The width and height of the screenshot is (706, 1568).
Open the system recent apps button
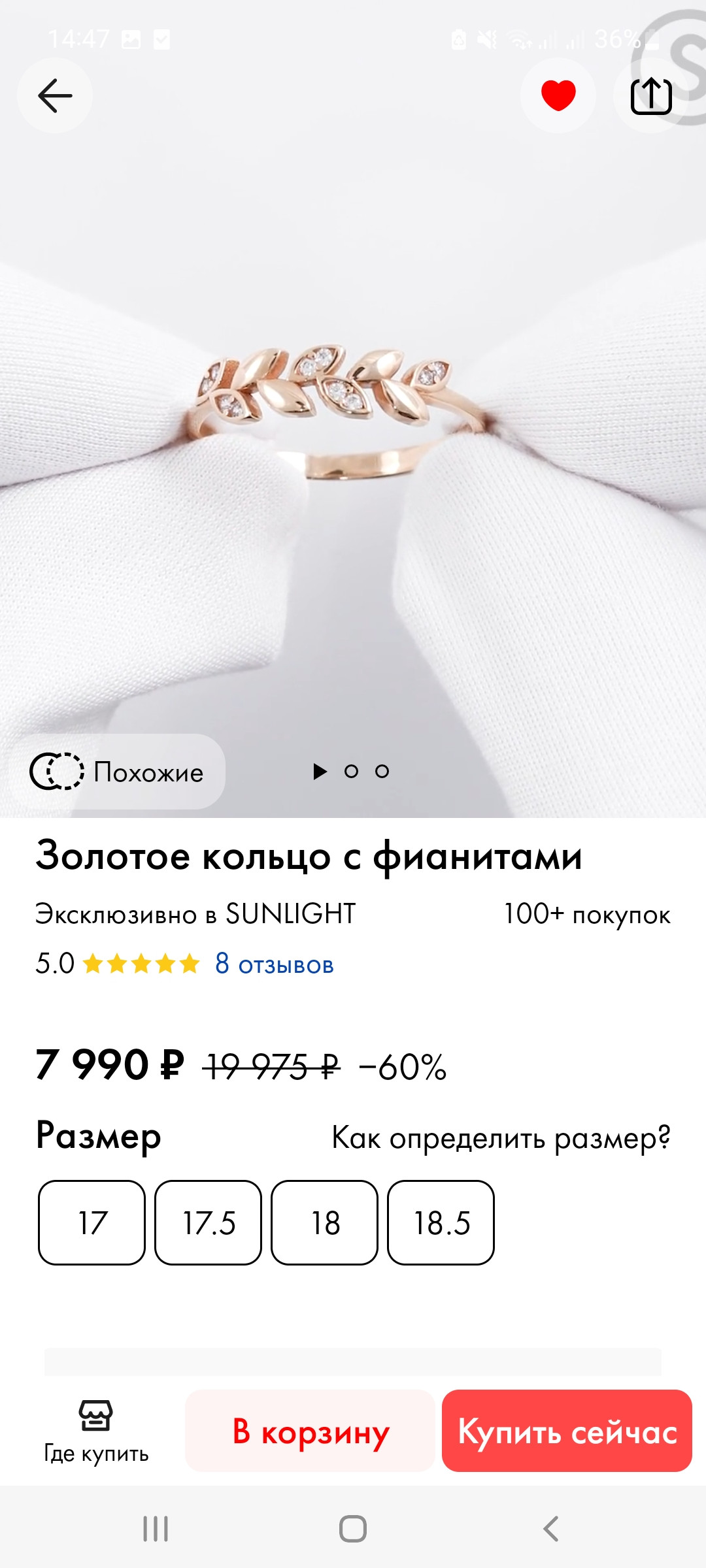156,1529
